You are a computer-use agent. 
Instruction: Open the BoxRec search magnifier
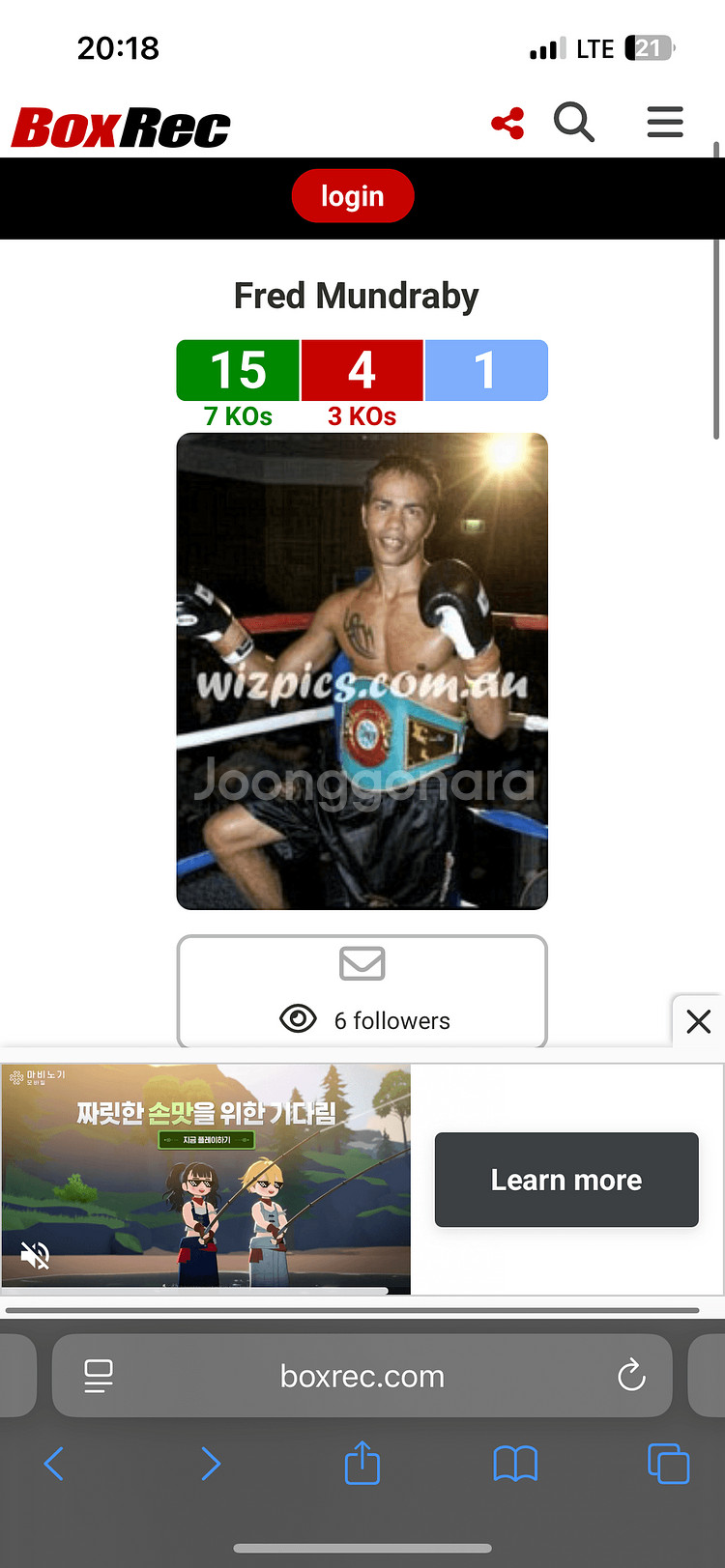click(x=573, y=123)
